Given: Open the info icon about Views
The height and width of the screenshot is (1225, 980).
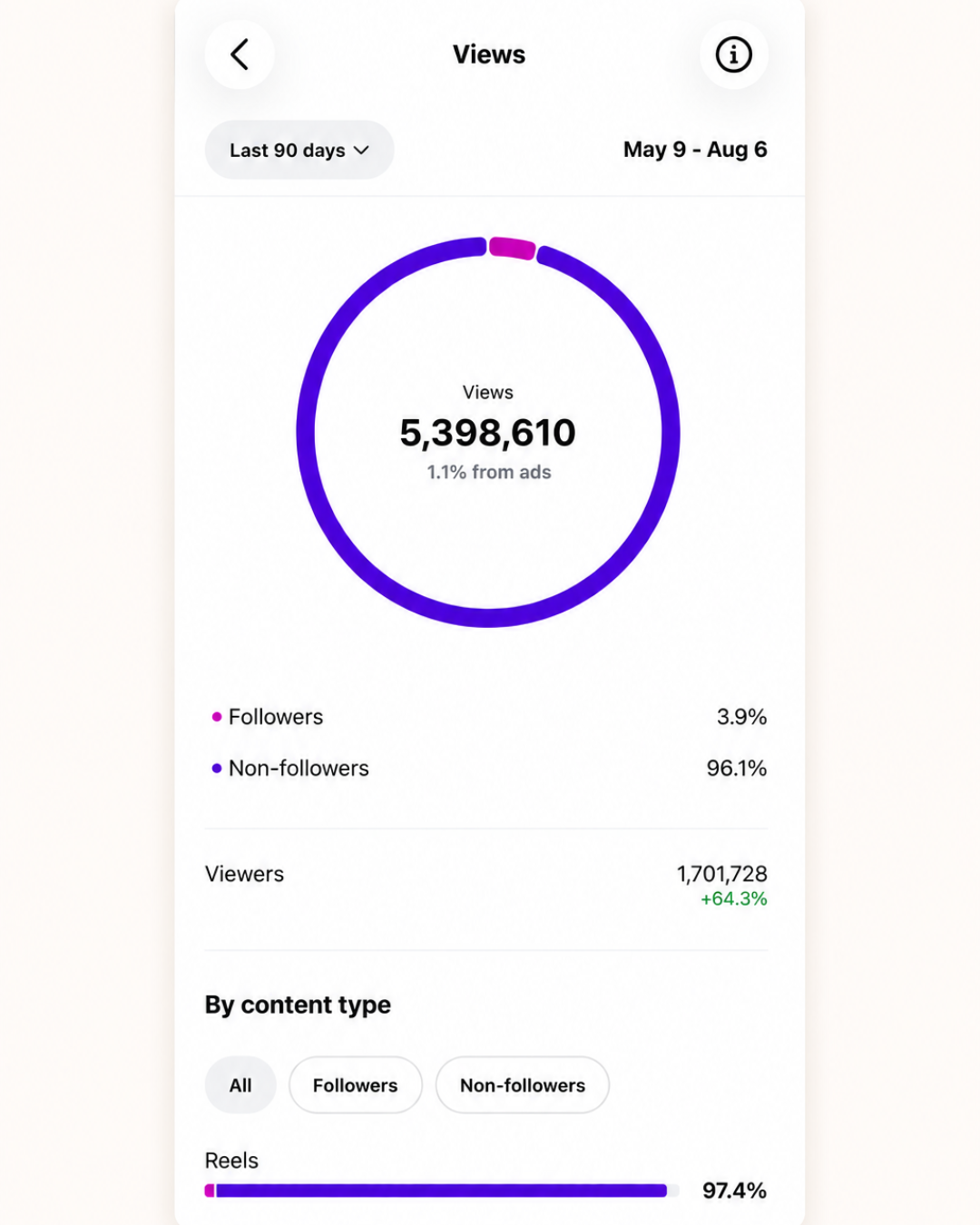Looking at the screenshot, I should tap(733, 54).
